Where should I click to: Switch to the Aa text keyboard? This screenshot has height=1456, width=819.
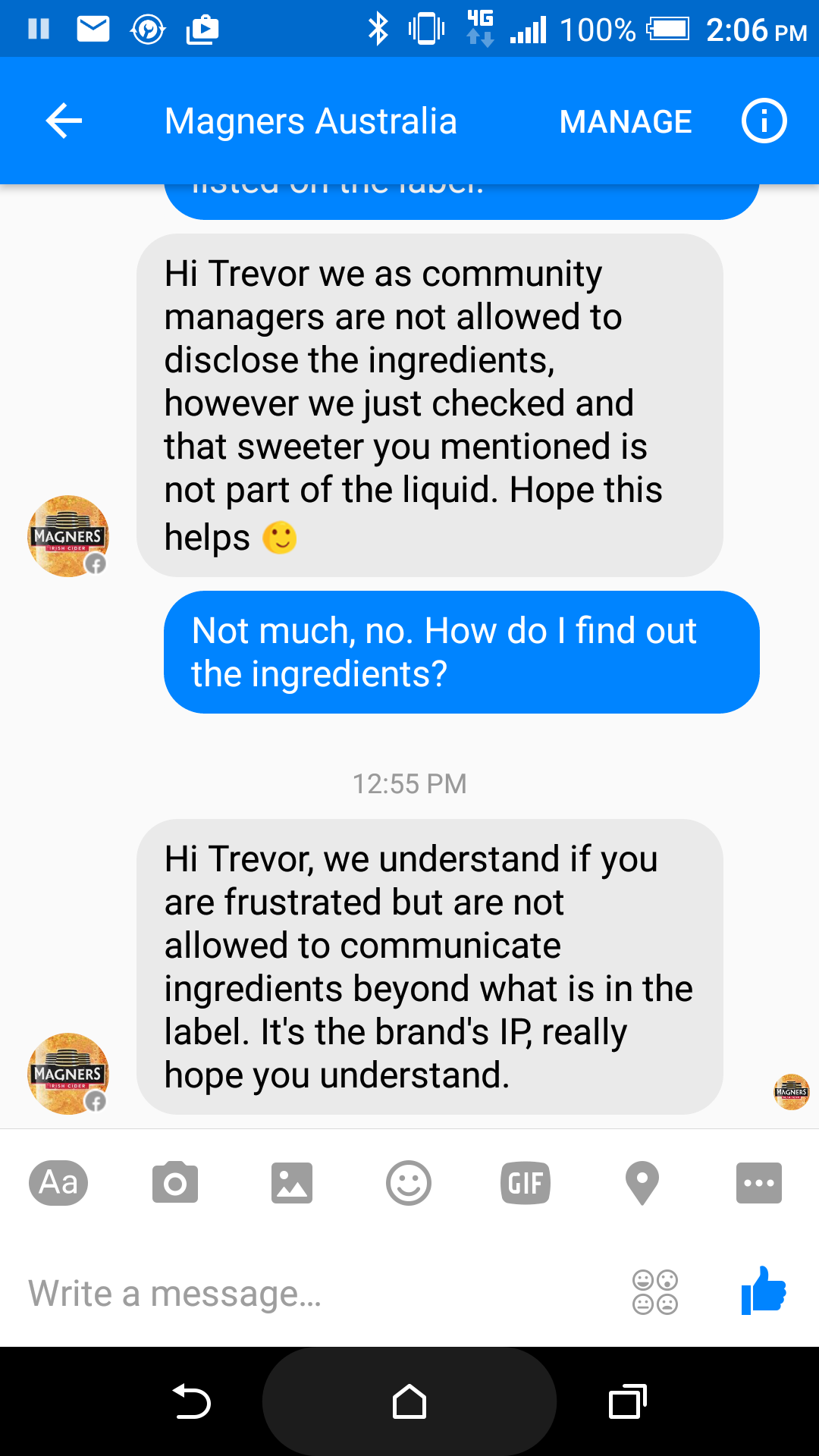pyautogui.click(x=58, y=1182)
